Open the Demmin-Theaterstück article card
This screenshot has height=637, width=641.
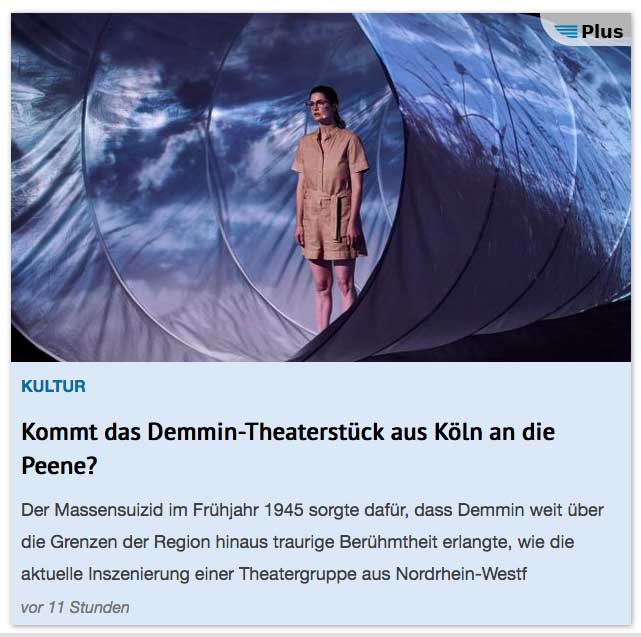point(288,449)
